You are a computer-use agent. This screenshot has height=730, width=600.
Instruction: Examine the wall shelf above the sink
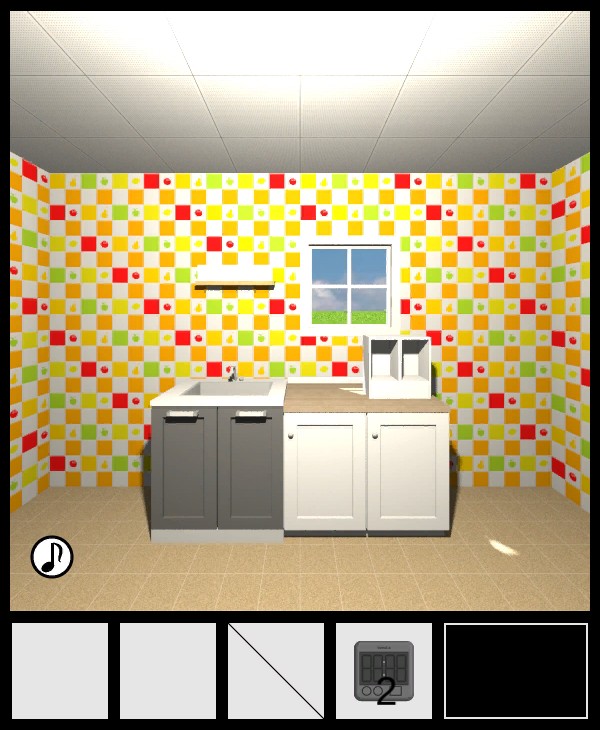pos(234,276)
